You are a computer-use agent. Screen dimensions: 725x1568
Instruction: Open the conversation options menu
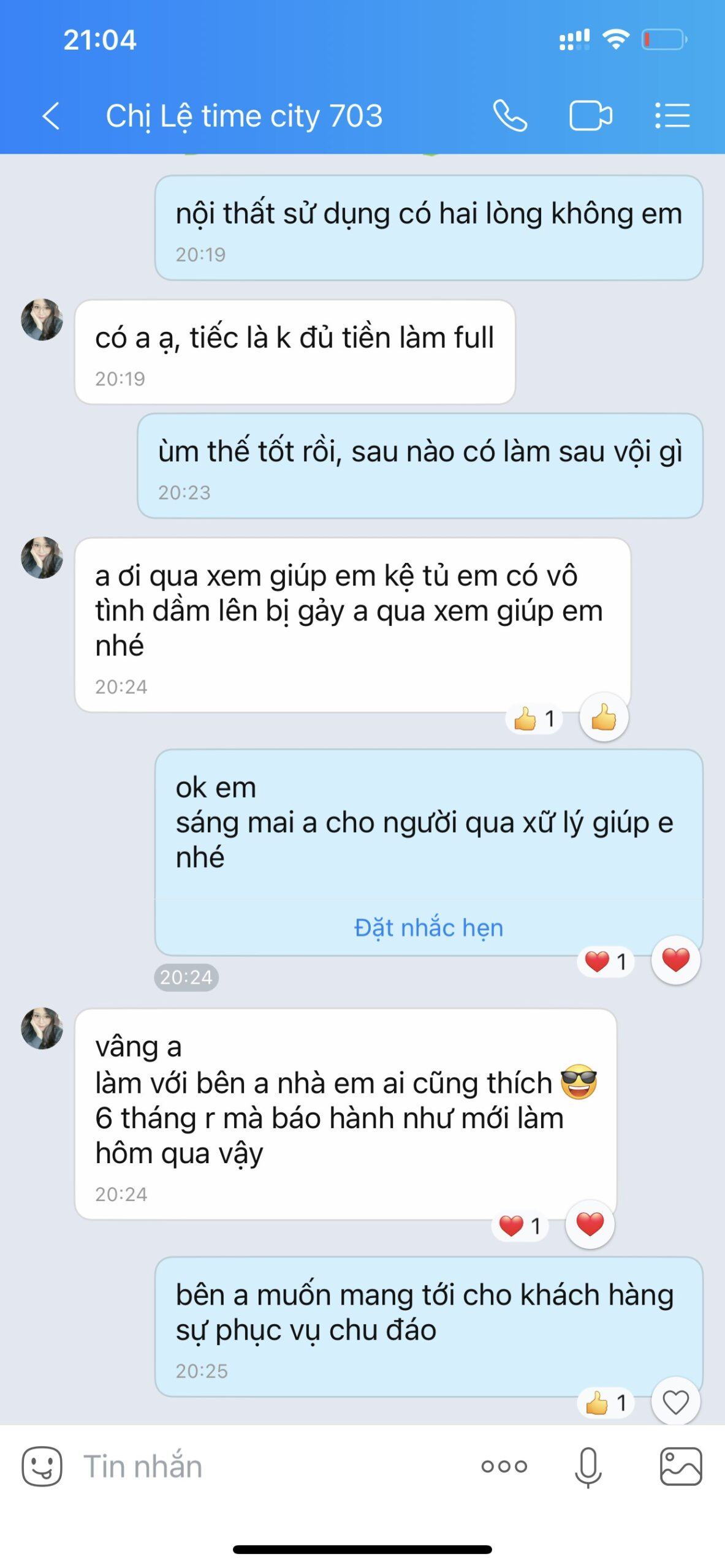click(672, 116)
